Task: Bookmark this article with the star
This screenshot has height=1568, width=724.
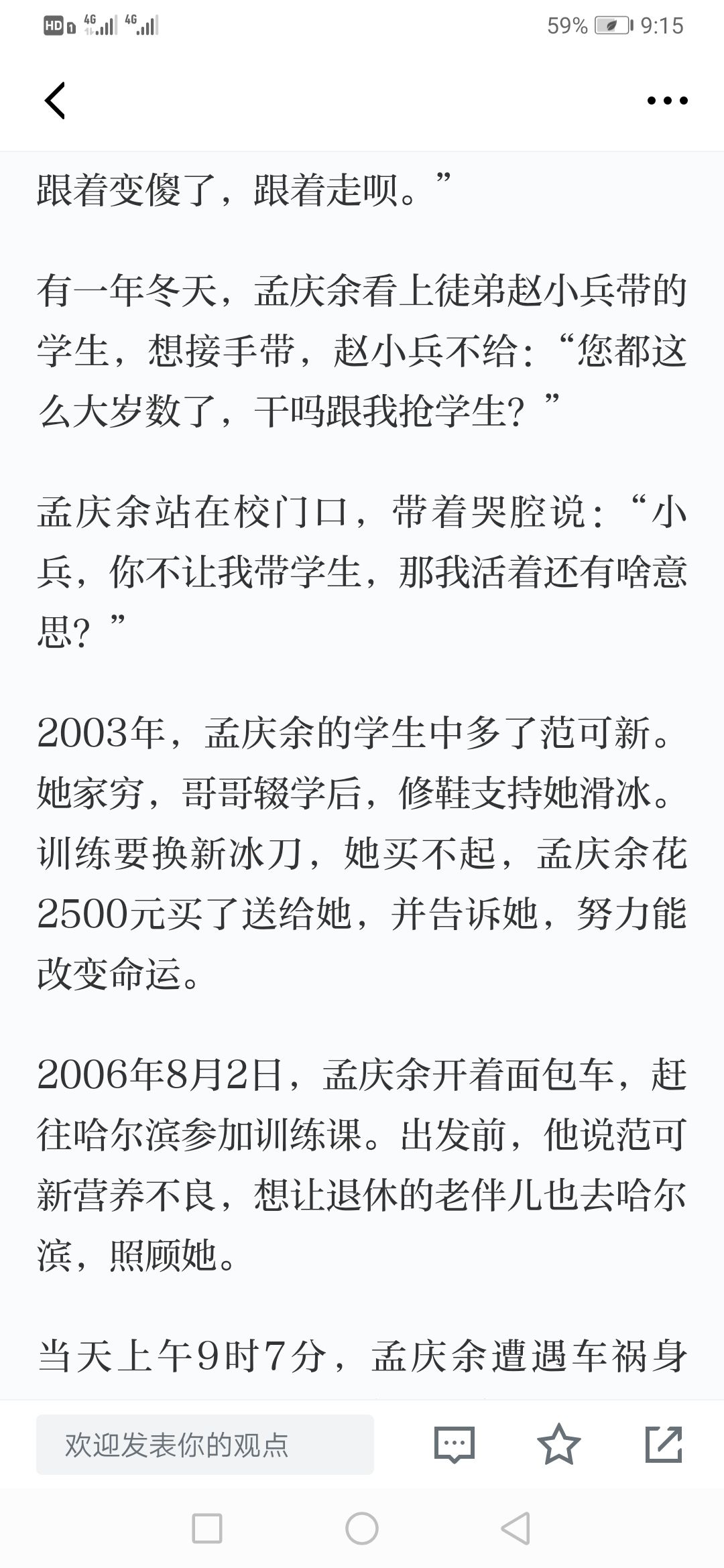Action: click(559, 1444)
